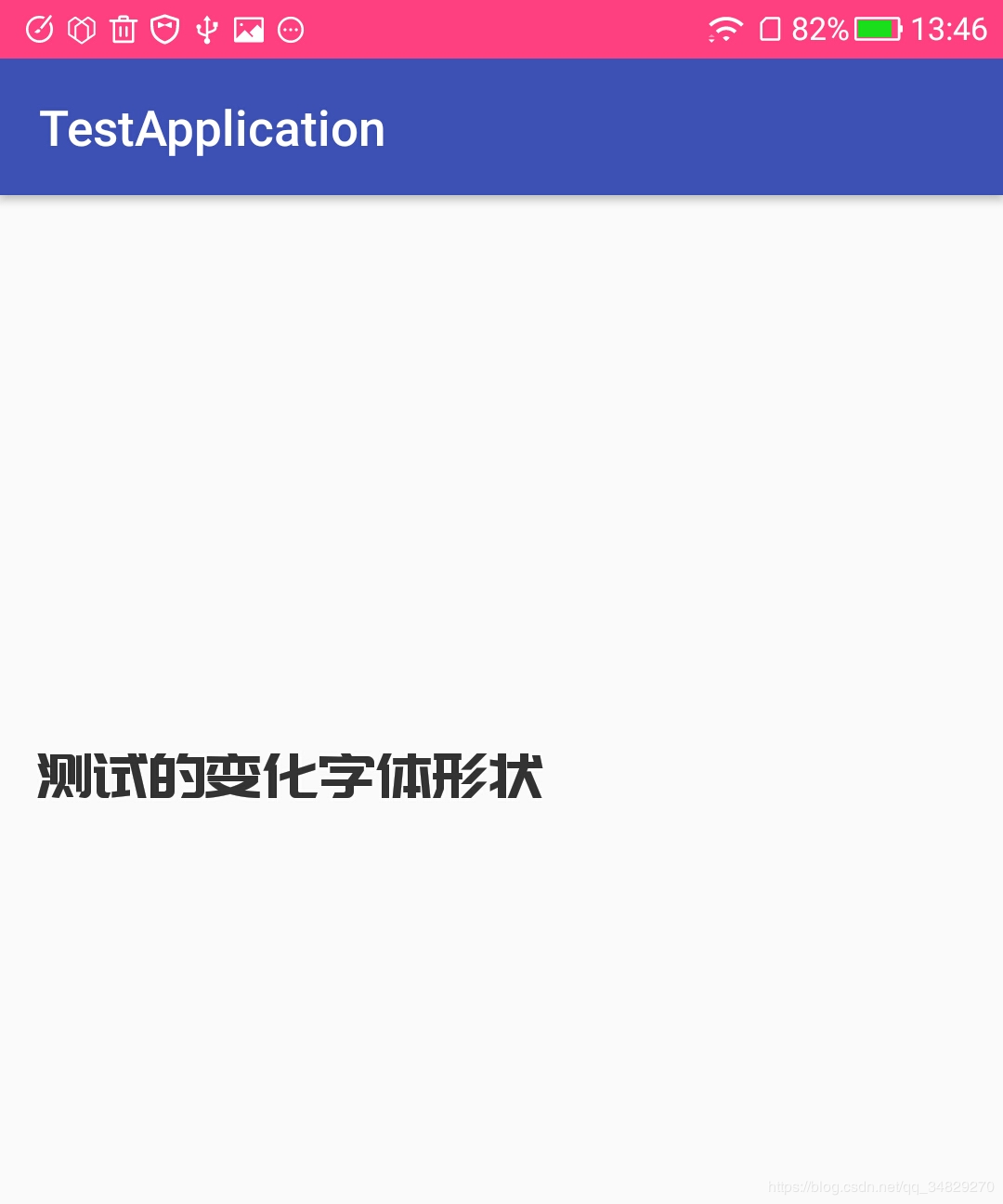Screen dimensions: 1003x1204
Task: Tap the blank white content area
Action: point(501,465)
